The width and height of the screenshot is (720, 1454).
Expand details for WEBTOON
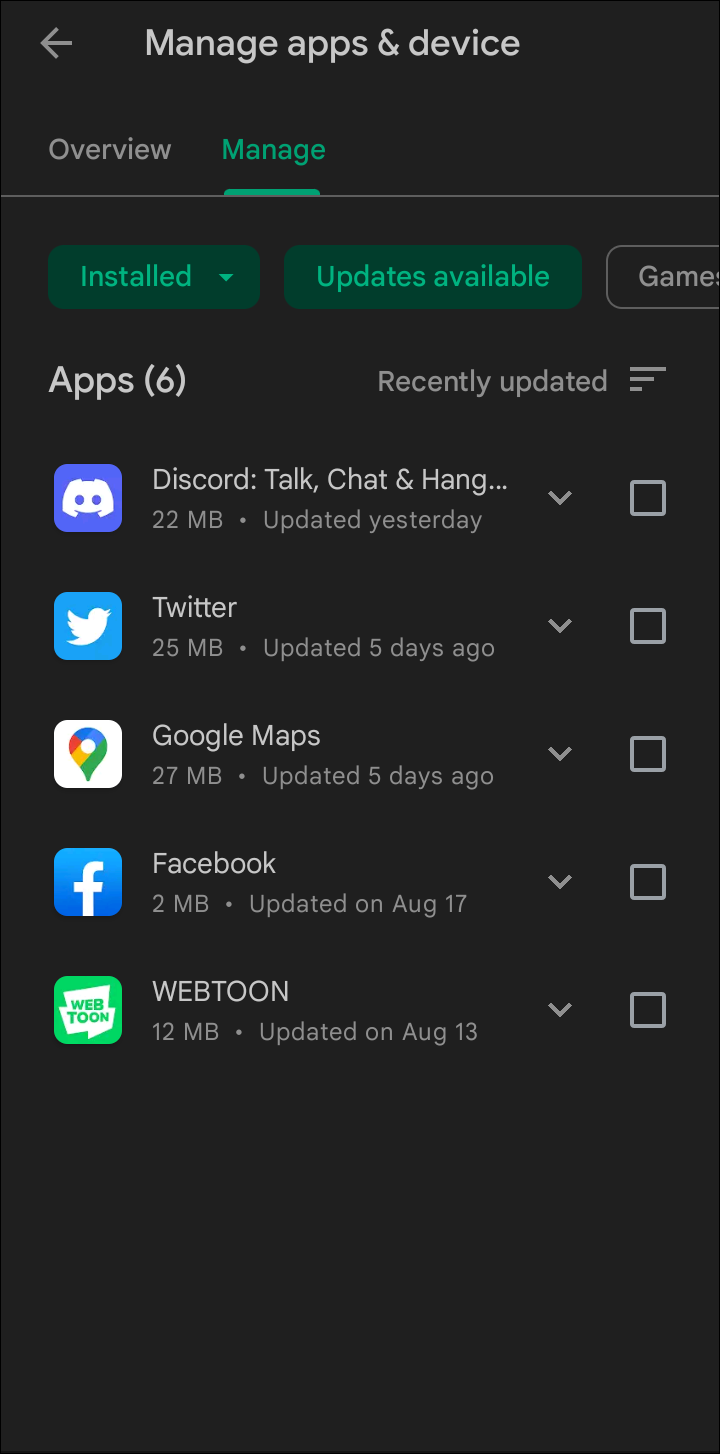point(560,1010)
